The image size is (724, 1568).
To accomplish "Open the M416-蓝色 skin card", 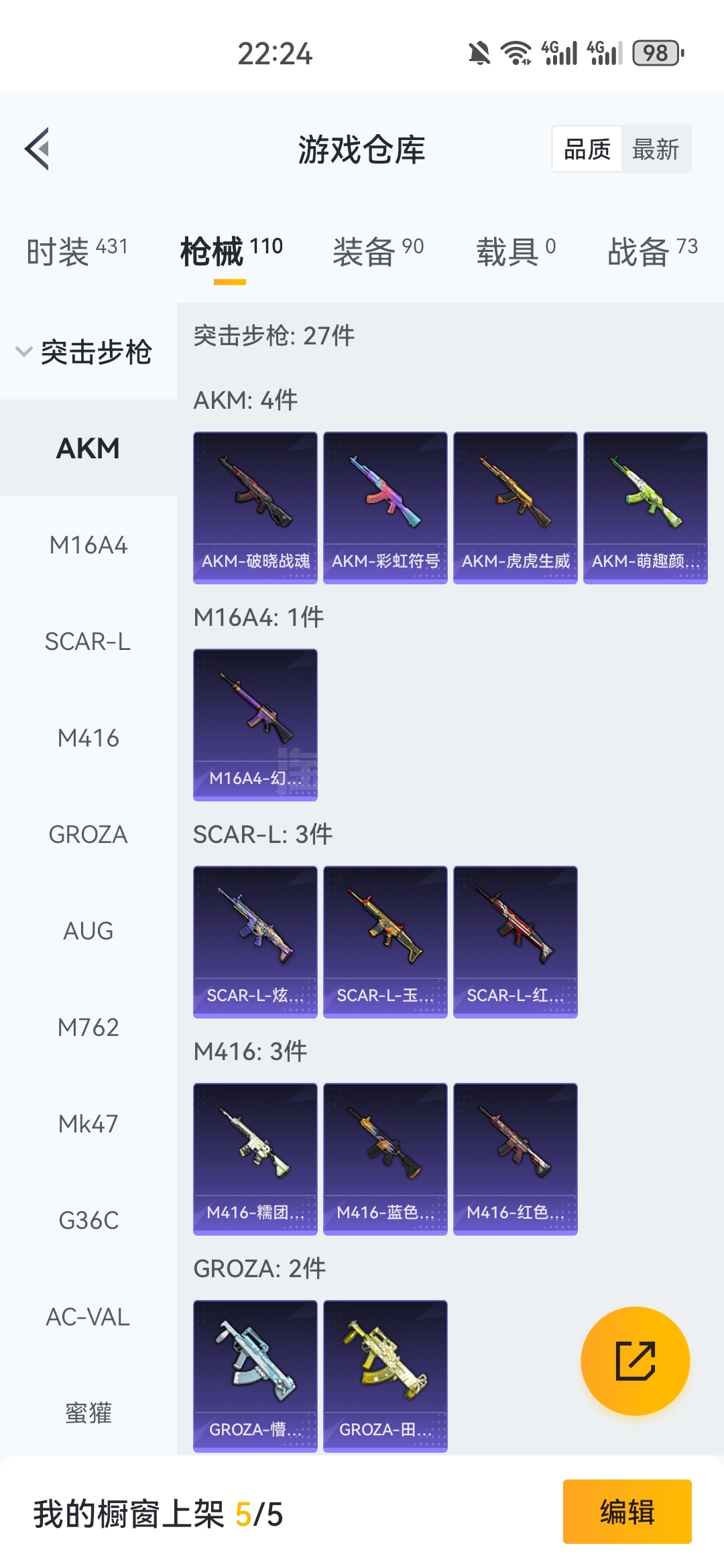I will [x=385, y=1159].
